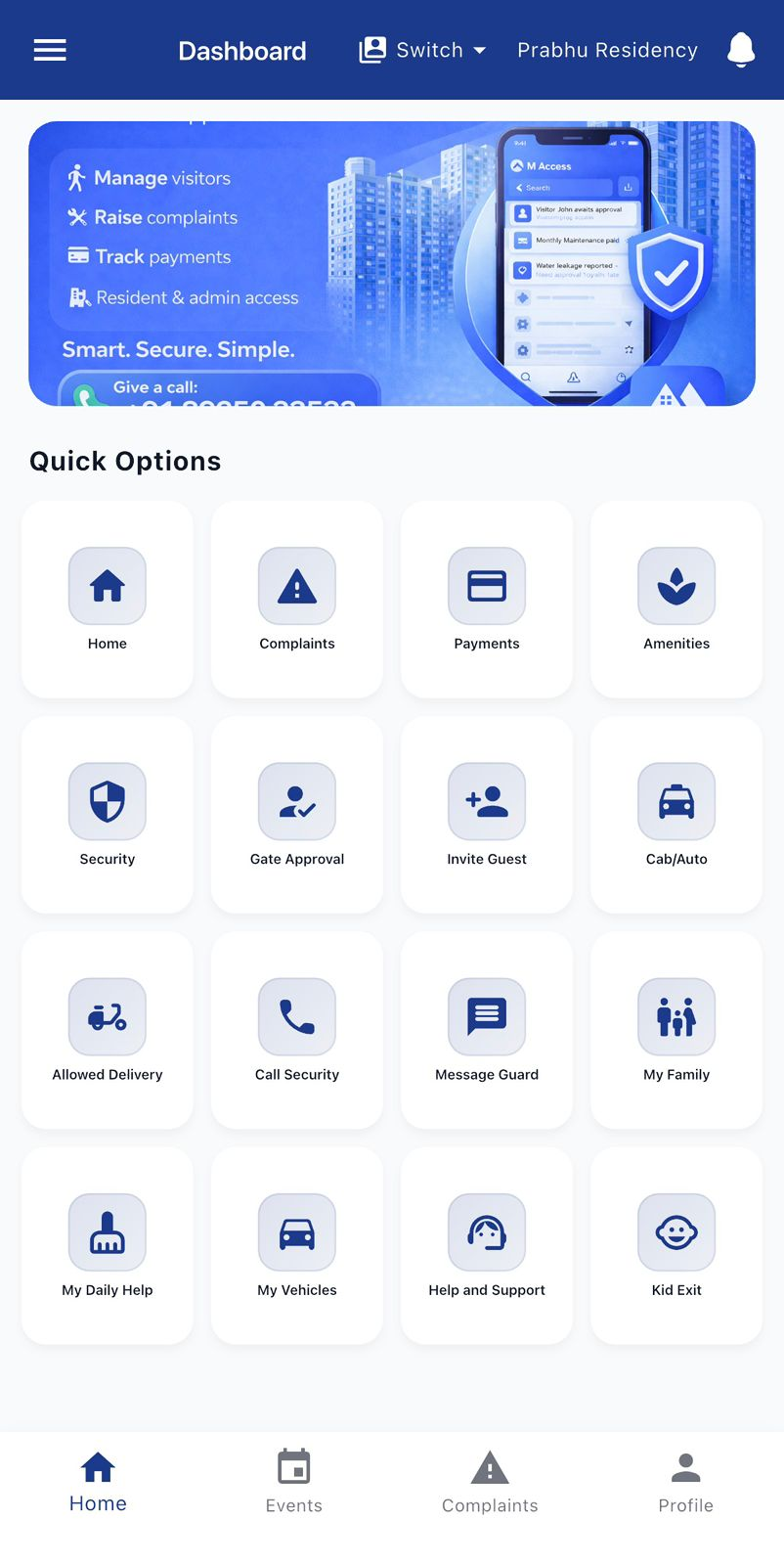Switch to the Profile tab
This screenshot has width=784, height=1565.
[x=685, y=1481]
